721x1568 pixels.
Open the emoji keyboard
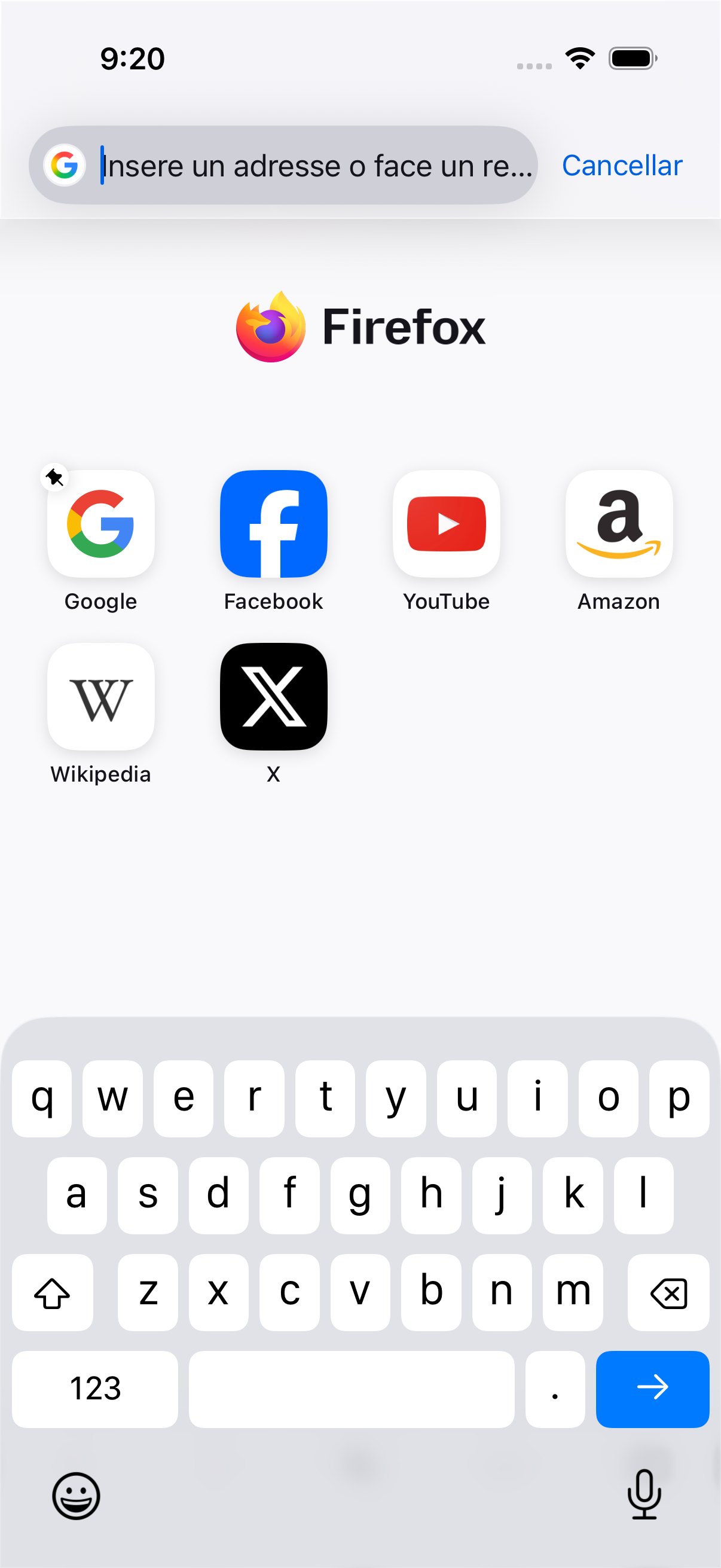[76, 1496]
